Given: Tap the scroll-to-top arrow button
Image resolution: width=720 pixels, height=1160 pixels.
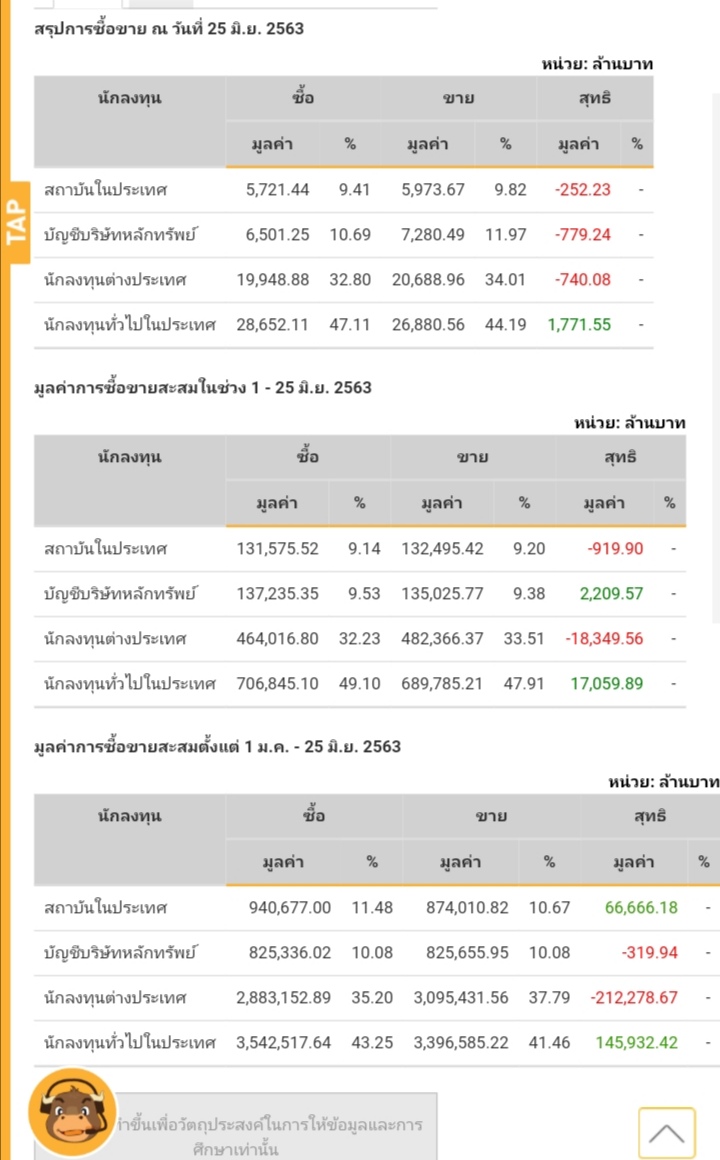Looking at the screenshot, I should point(667,1133).
